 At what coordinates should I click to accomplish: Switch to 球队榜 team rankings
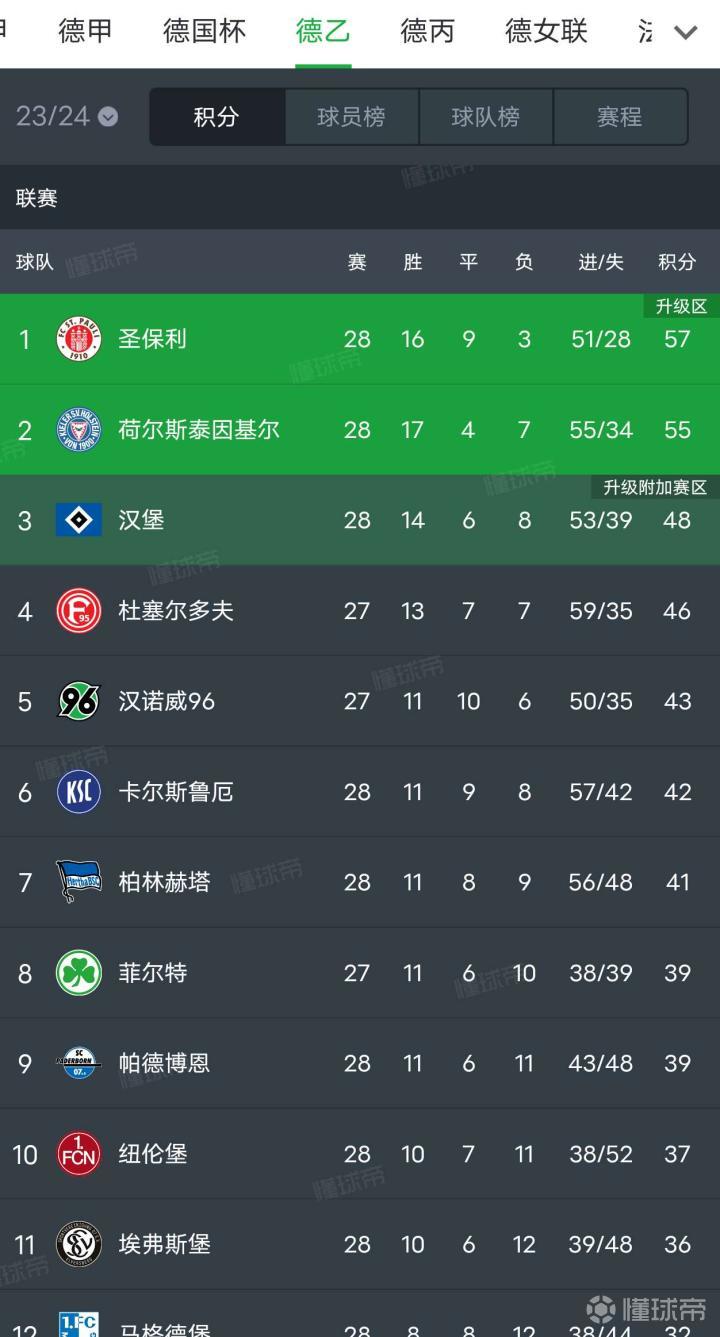point(485,117)
